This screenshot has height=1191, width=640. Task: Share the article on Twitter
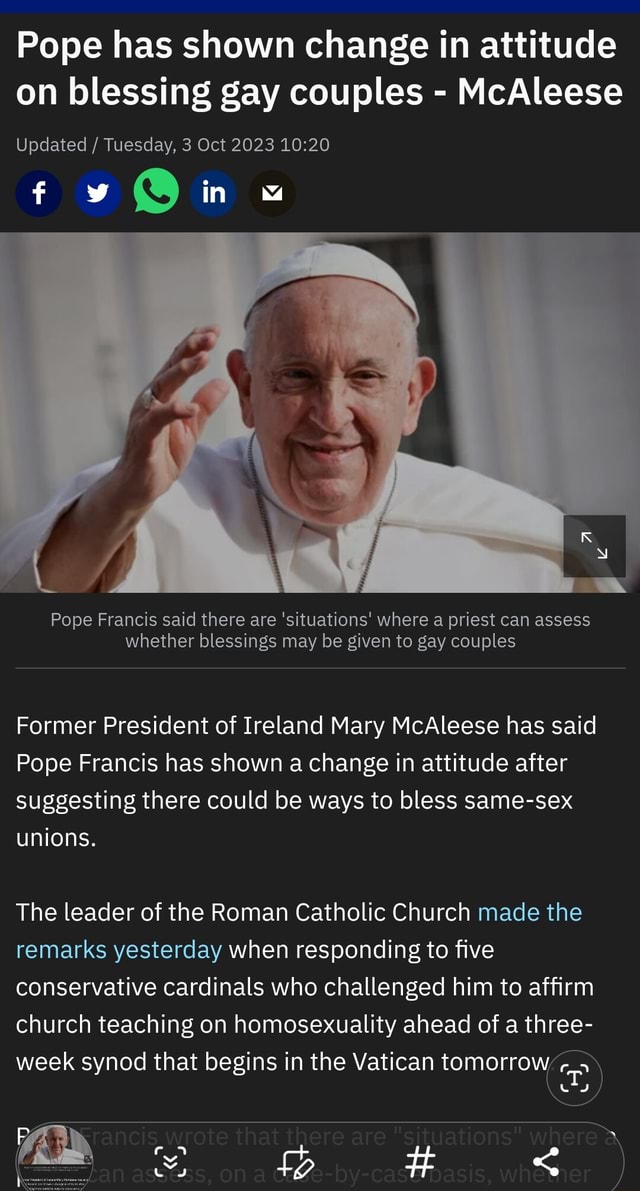coord(97,193)
